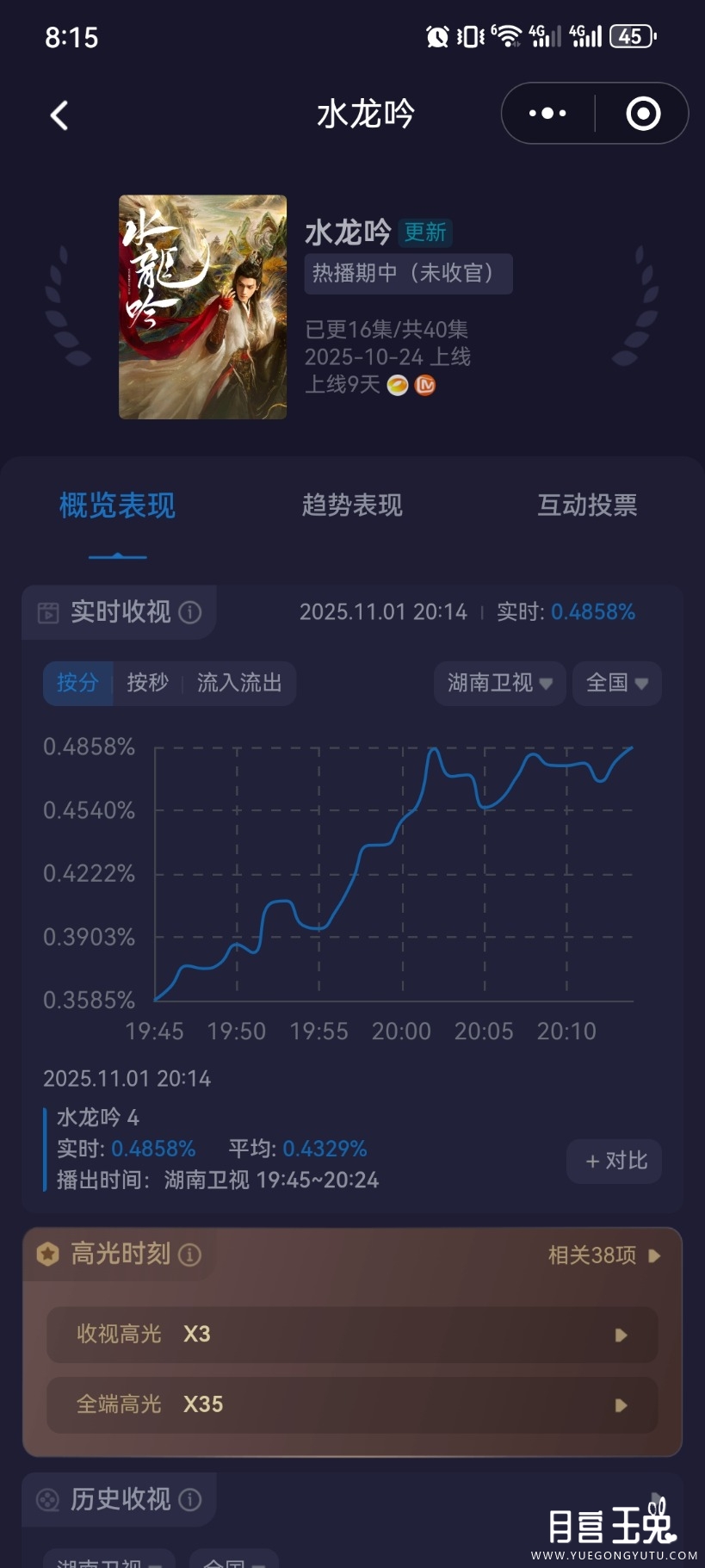Open the 水龙吟 poster thumbnail
Screen dimensions: 705x1568
click(x=201, y=306)
